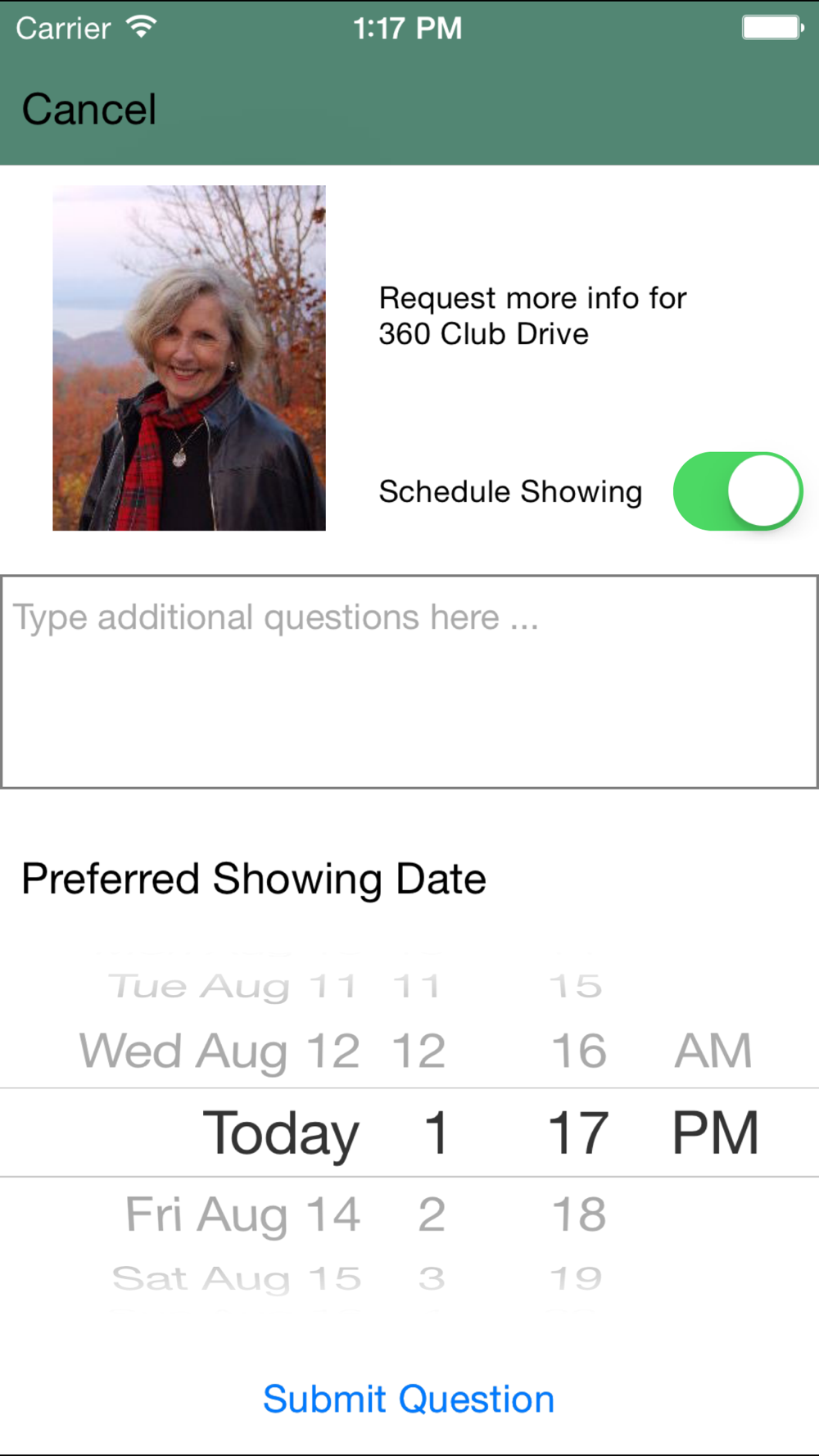Select minute 16 in the picker
The height and width of the screenshot is (1456, 819).
579,1051
